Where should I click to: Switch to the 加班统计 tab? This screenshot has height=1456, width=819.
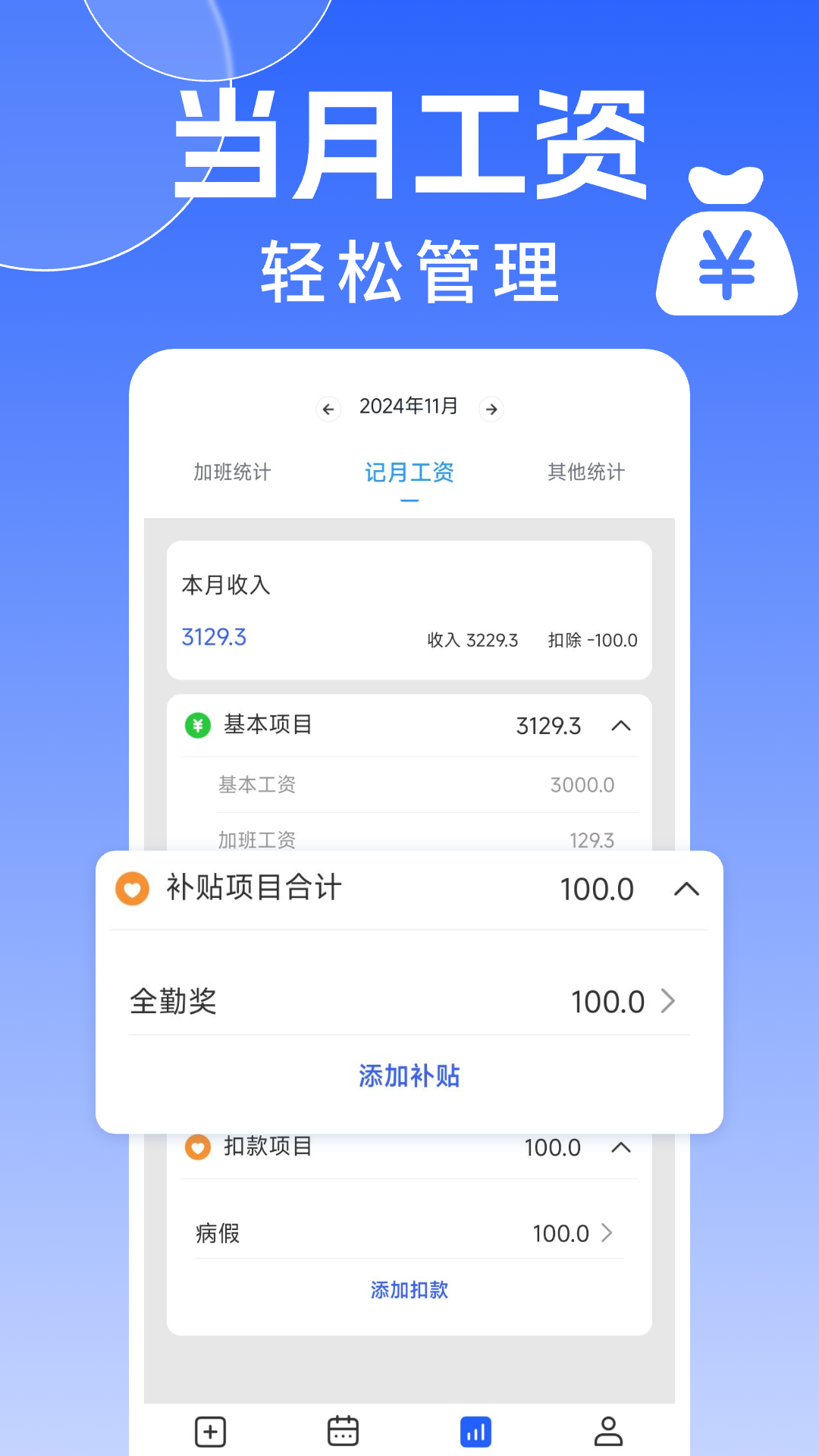(x=234, y=472)
